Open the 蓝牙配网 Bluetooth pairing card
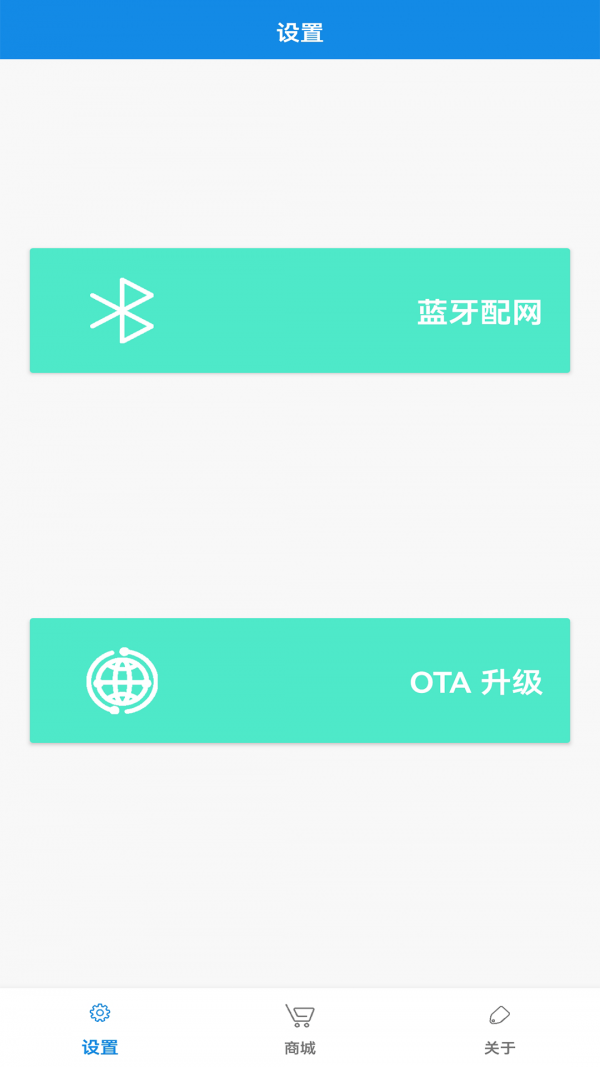Viewport: 600px width, 1067px height. click(300, 310)
